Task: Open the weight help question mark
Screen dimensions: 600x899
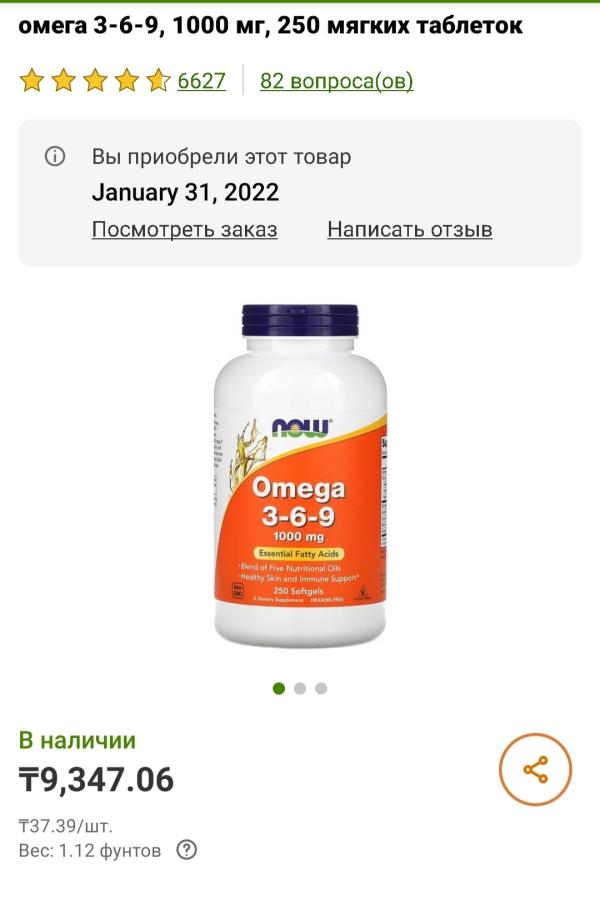Action: click(187, 850)
